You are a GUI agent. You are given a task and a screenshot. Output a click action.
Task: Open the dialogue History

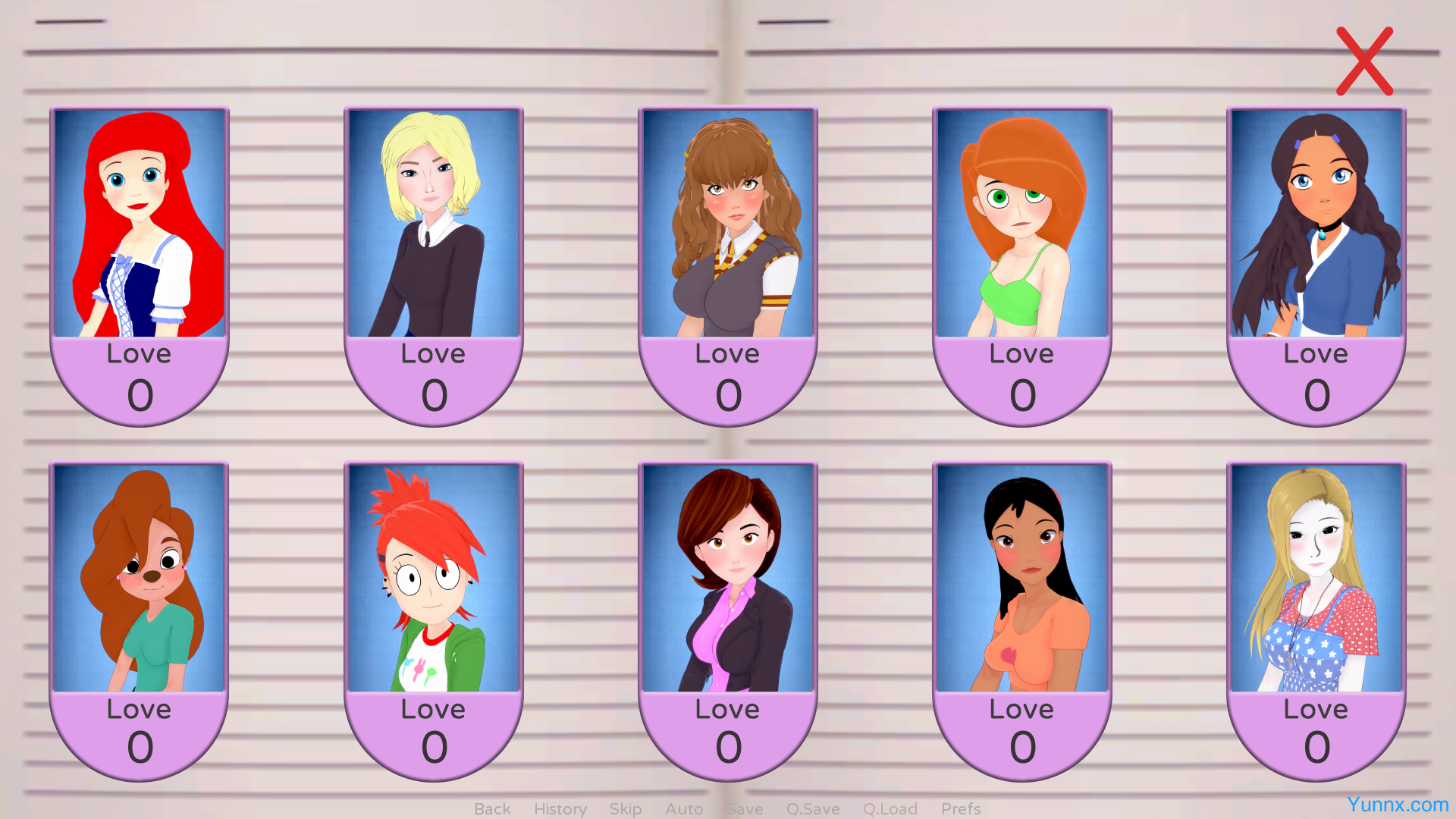(x=560, y=808)
